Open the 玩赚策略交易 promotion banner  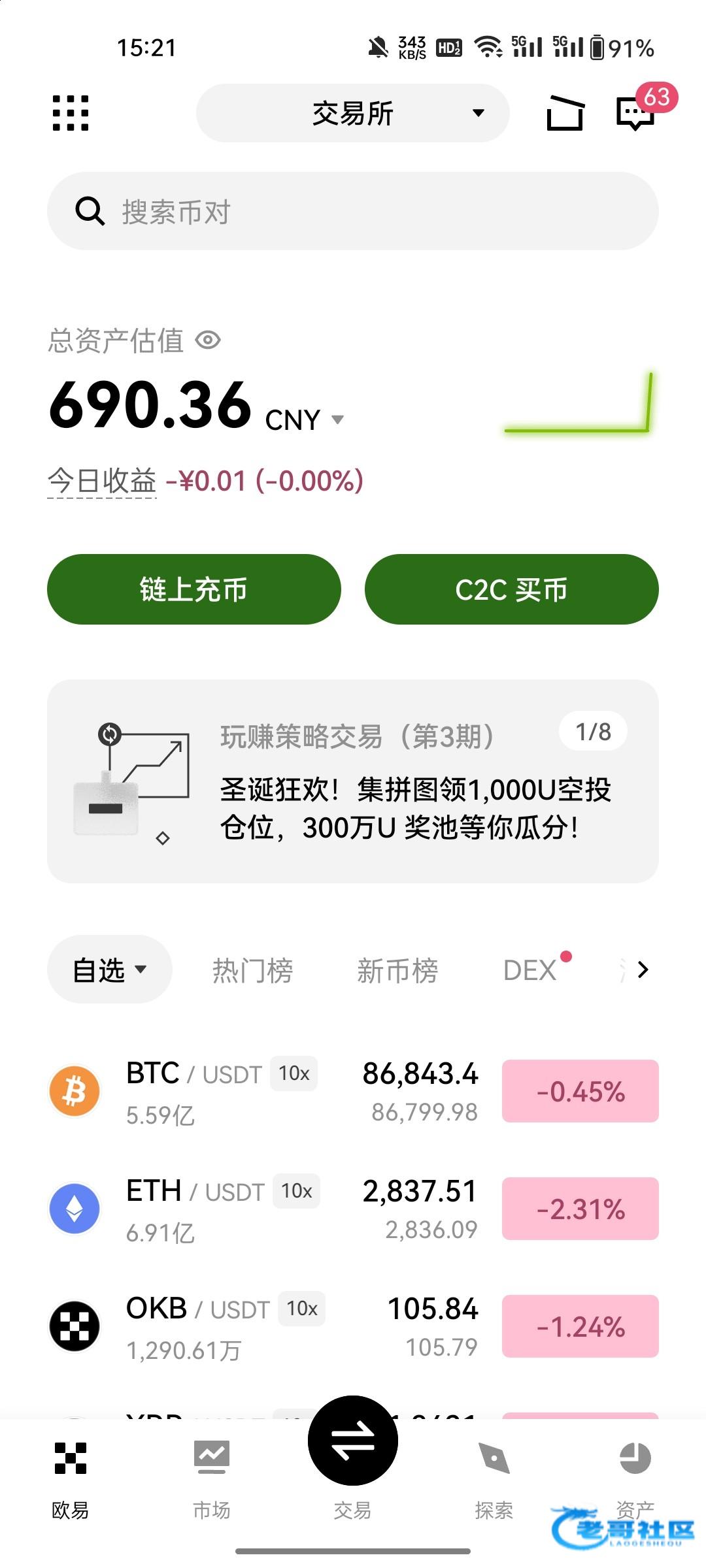tap(353, 781)
